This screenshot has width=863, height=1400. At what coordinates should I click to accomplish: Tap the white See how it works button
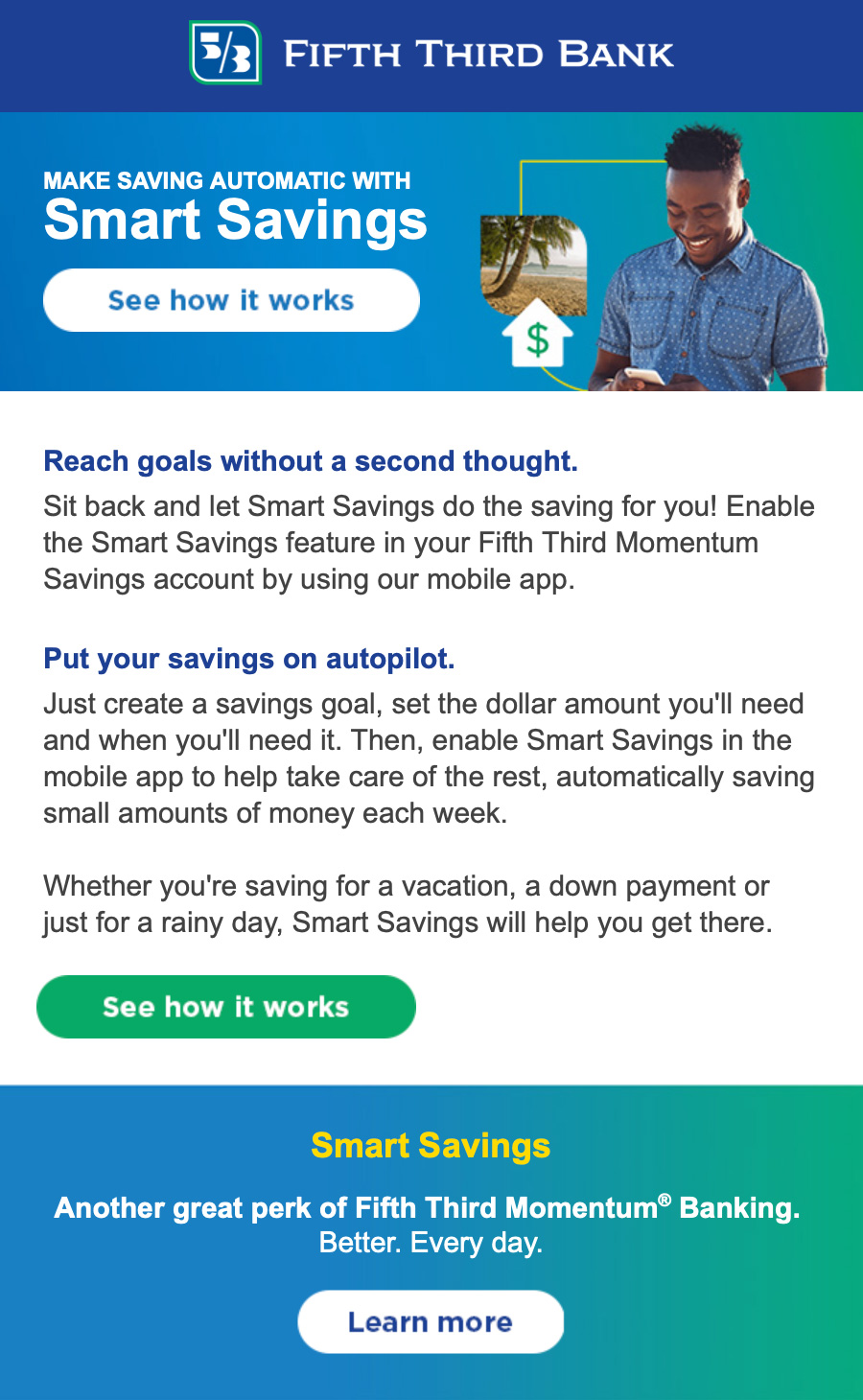(231, 300)
